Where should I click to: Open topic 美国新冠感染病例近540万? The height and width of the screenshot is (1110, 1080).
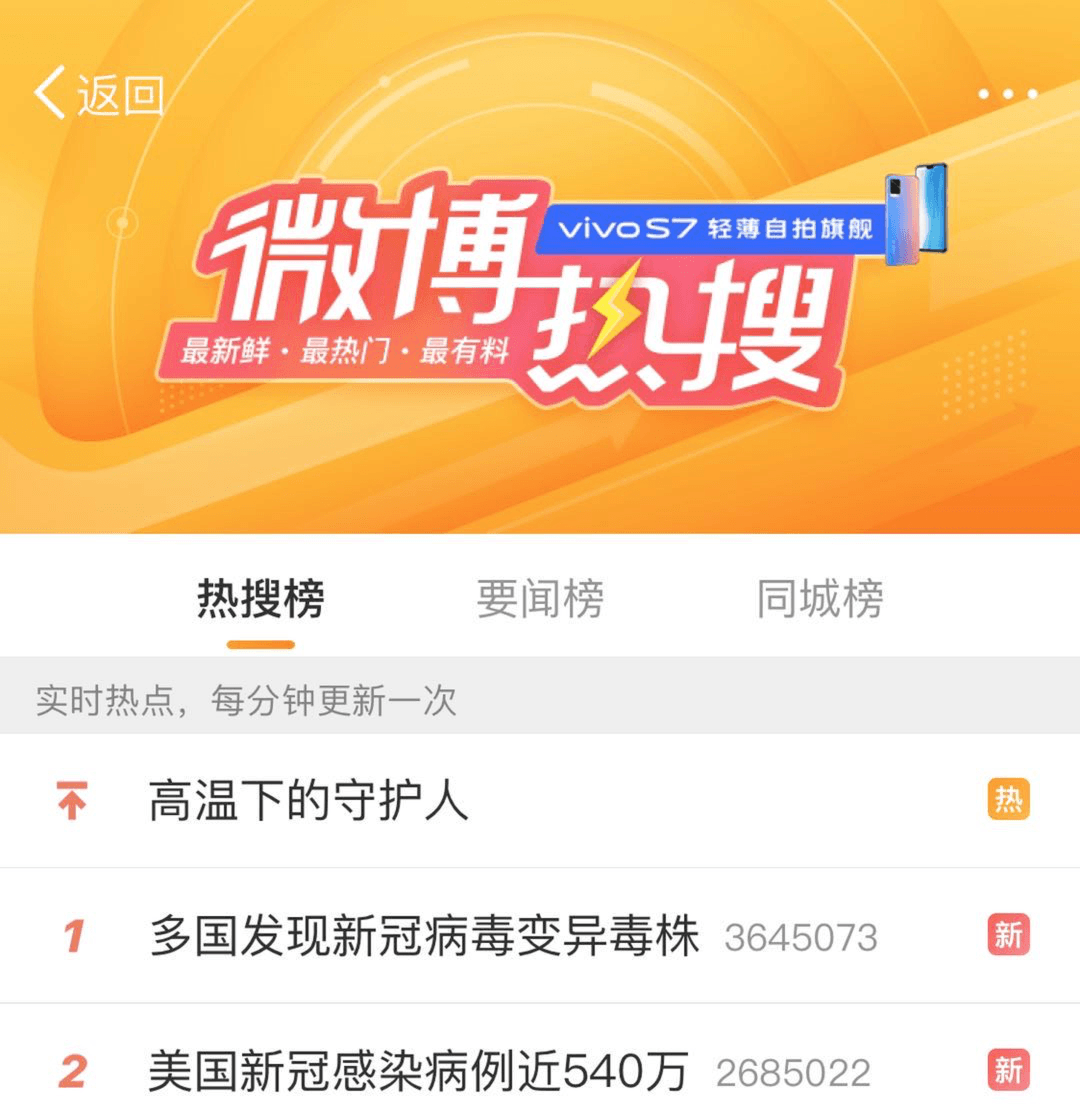pos(418,1072)
